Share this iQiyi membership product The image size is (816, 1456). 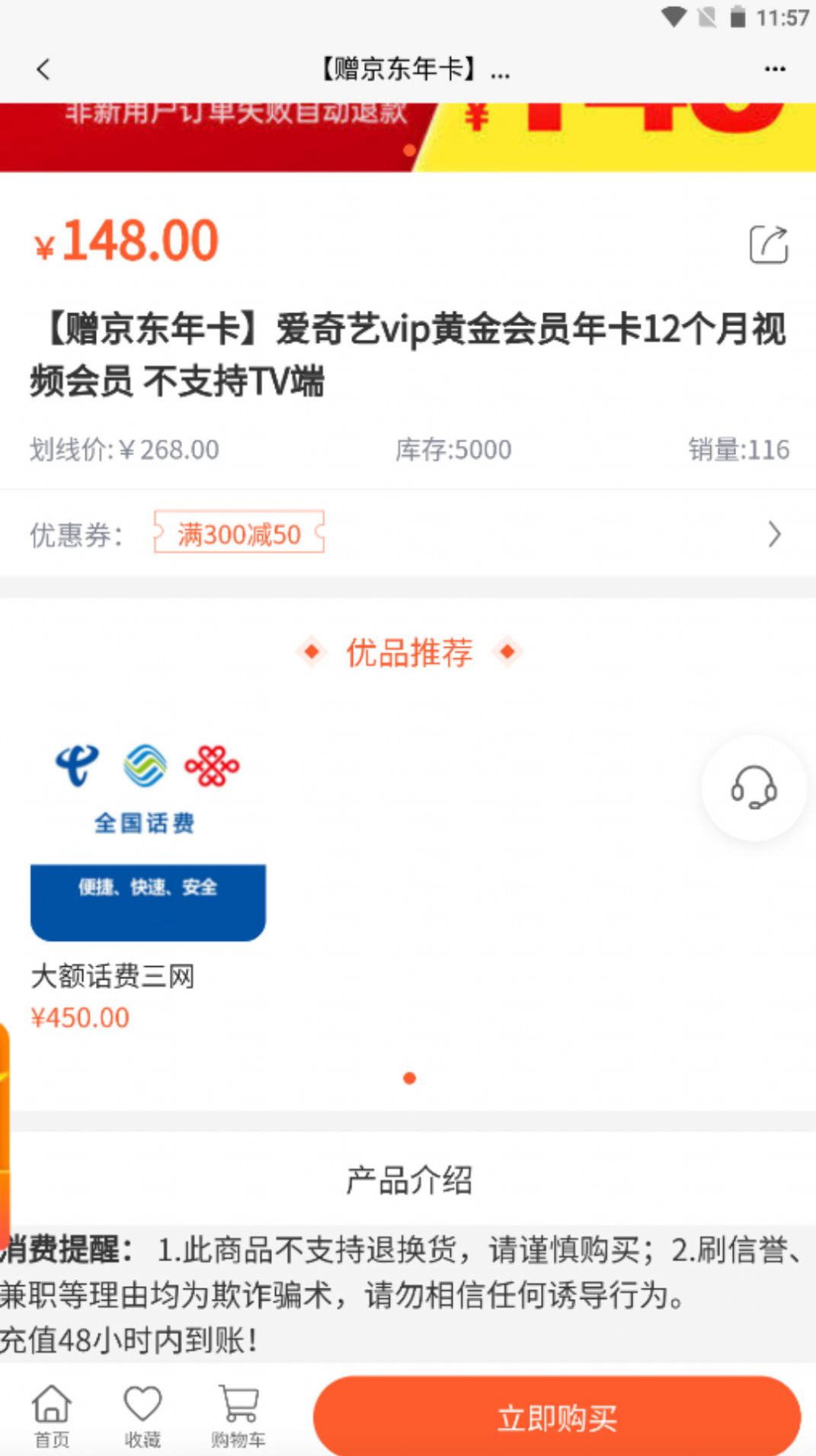(768, 245)
